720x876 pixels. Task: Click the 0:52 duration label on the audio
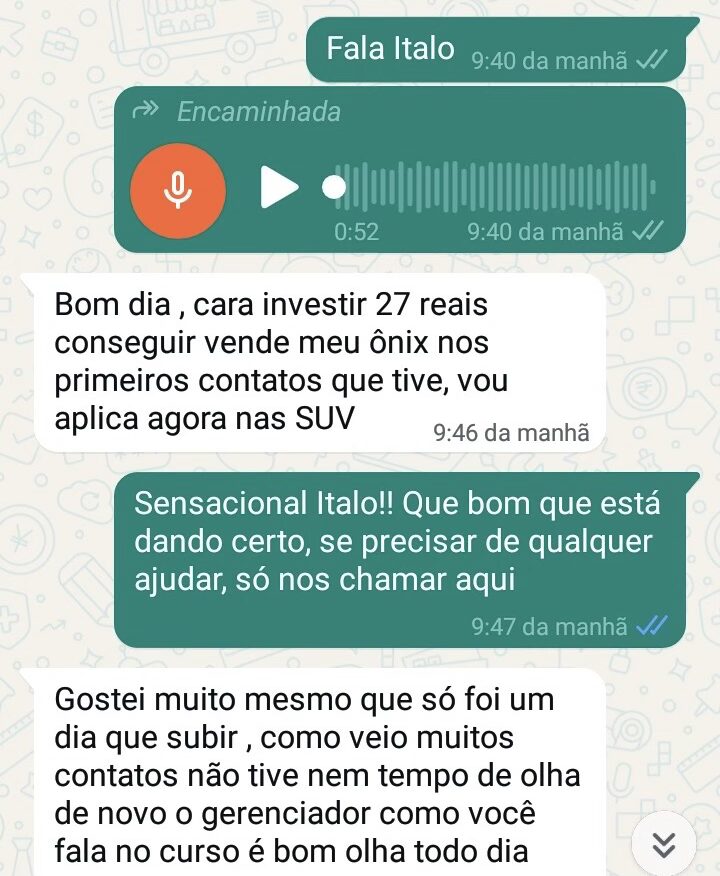(x=355, y=231)
